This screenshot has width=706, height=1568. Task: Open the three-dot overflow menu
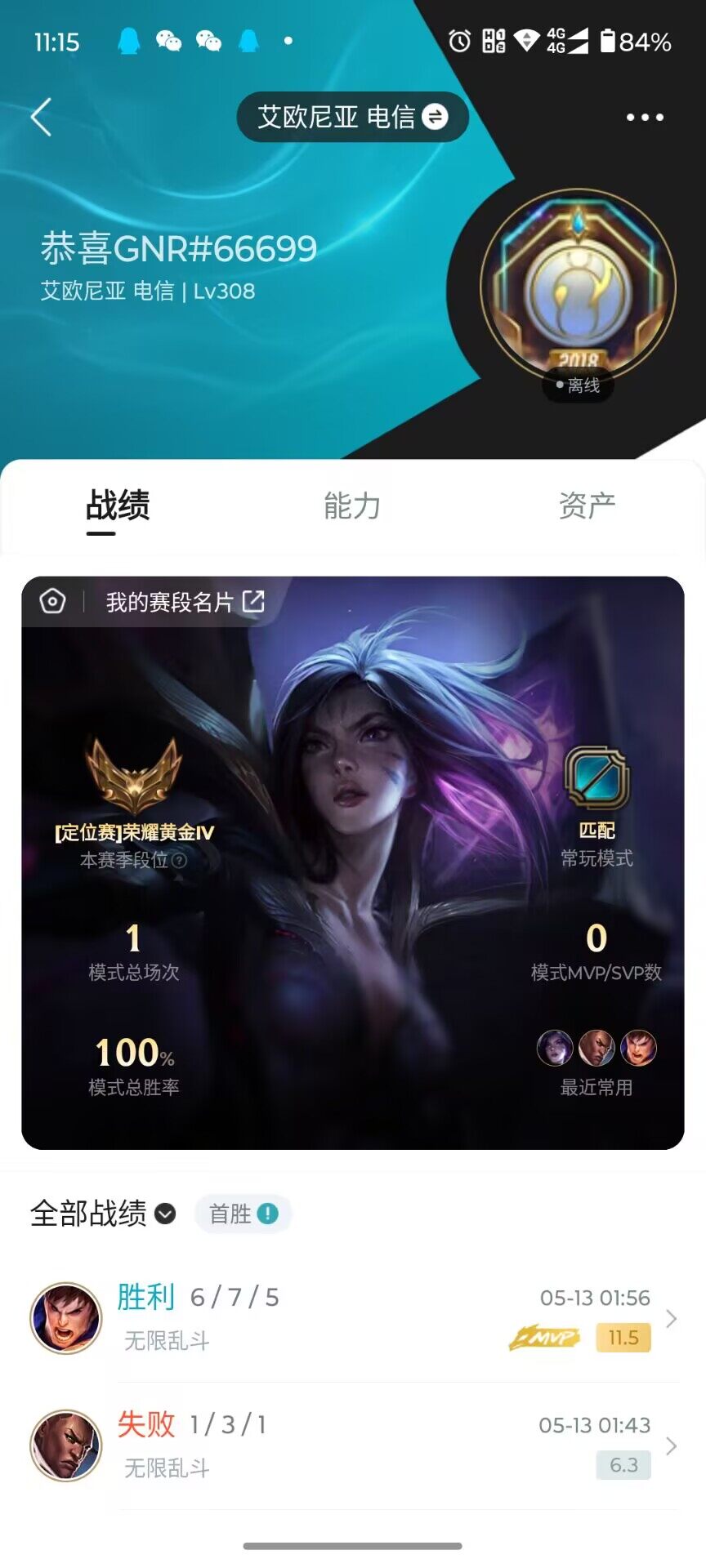point(645,117)
